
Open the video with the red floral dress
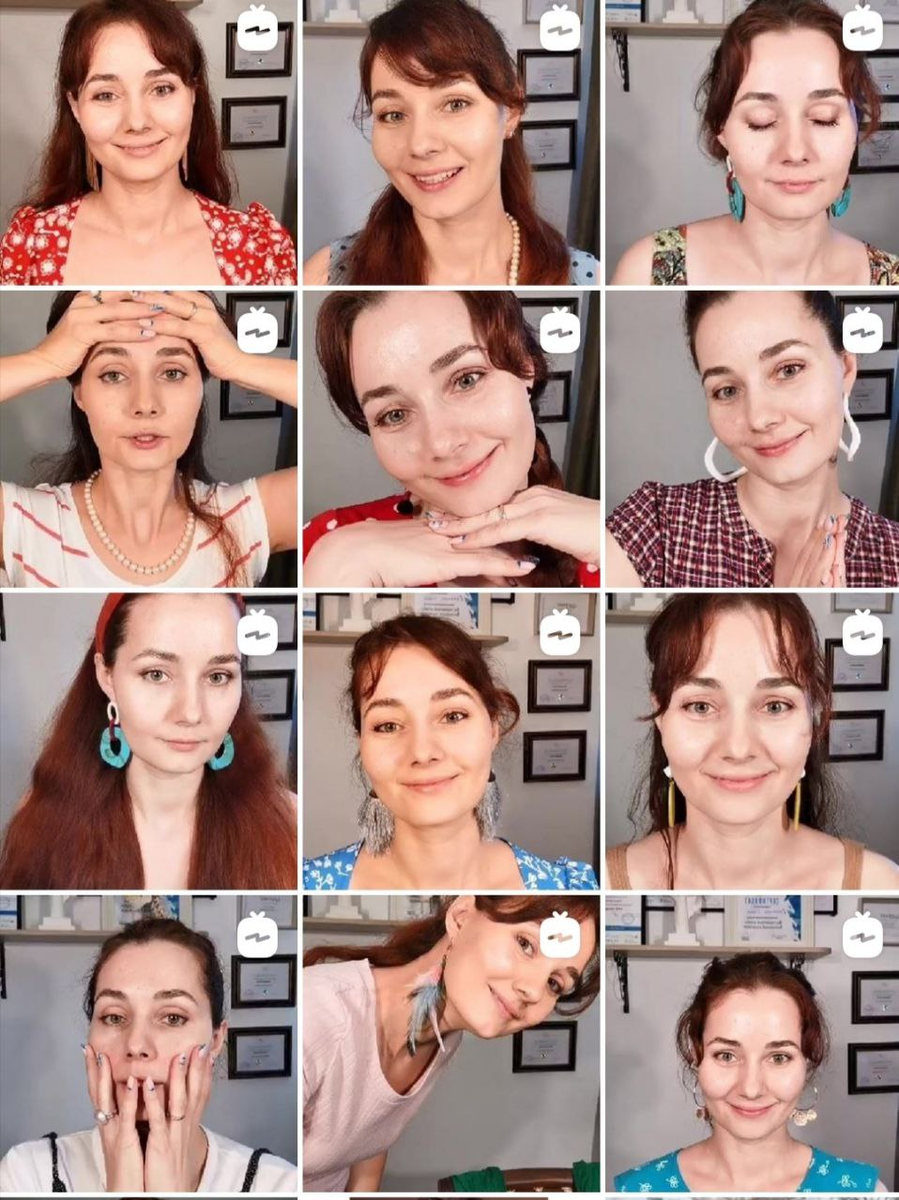point(148,143)
